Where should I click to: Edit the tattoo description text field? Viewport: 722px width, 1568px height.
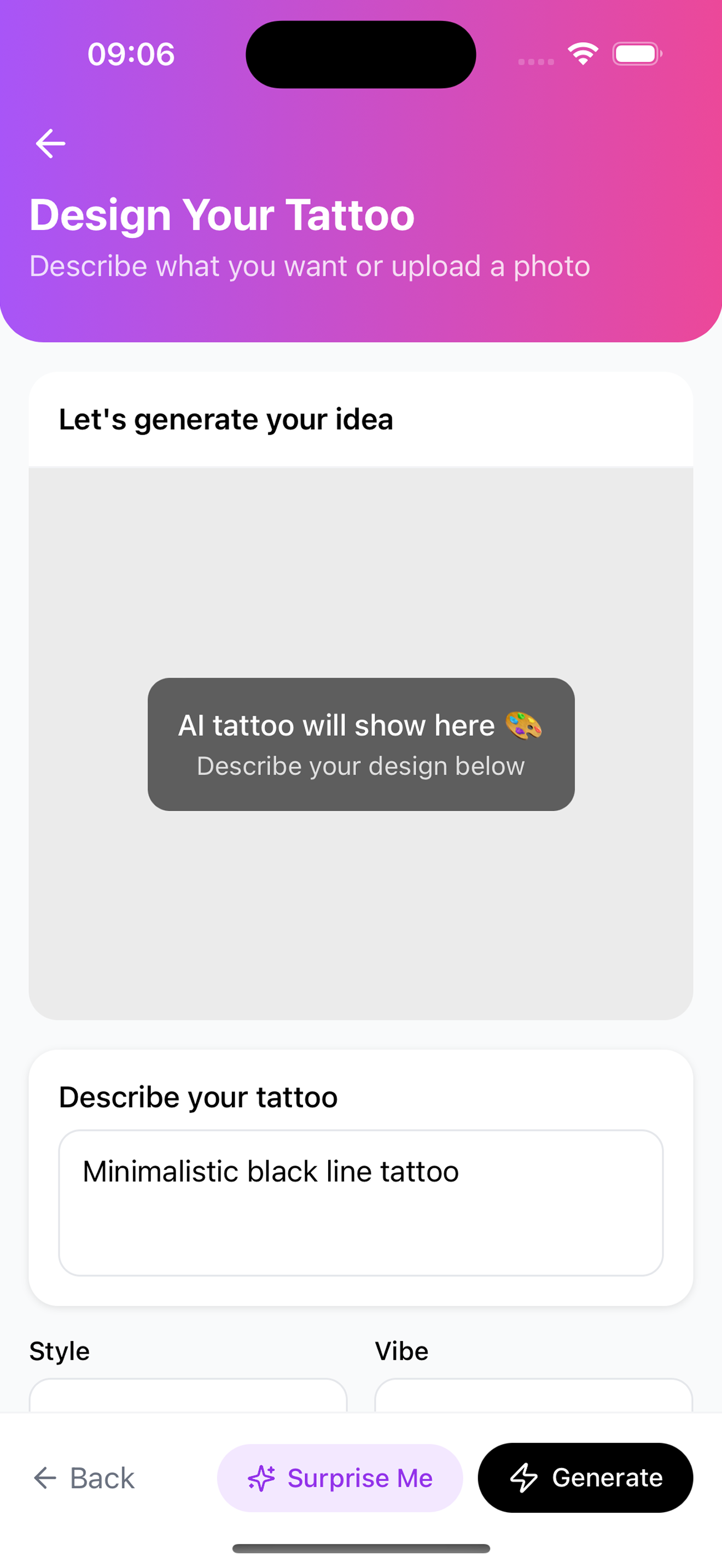[x=360, y=1202]
